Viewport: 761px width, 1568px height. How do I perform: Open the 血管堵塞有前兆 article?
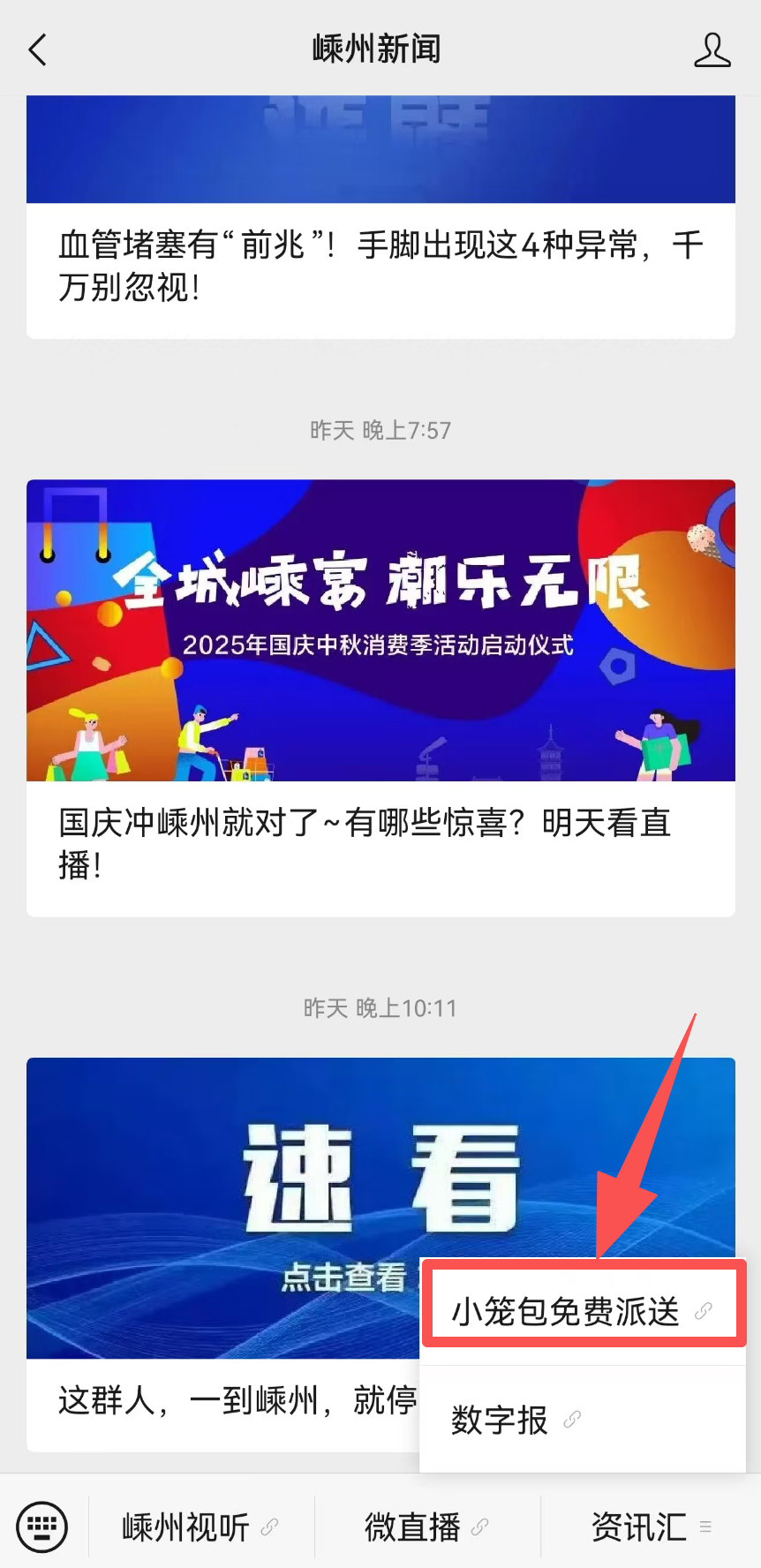[x=380, y=265]
